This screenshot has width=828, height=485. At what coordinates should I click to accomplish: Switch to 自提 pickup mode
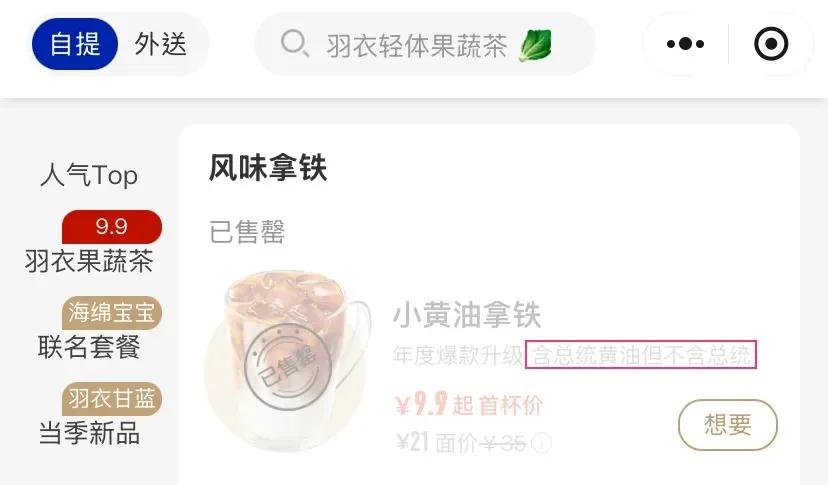76,44
